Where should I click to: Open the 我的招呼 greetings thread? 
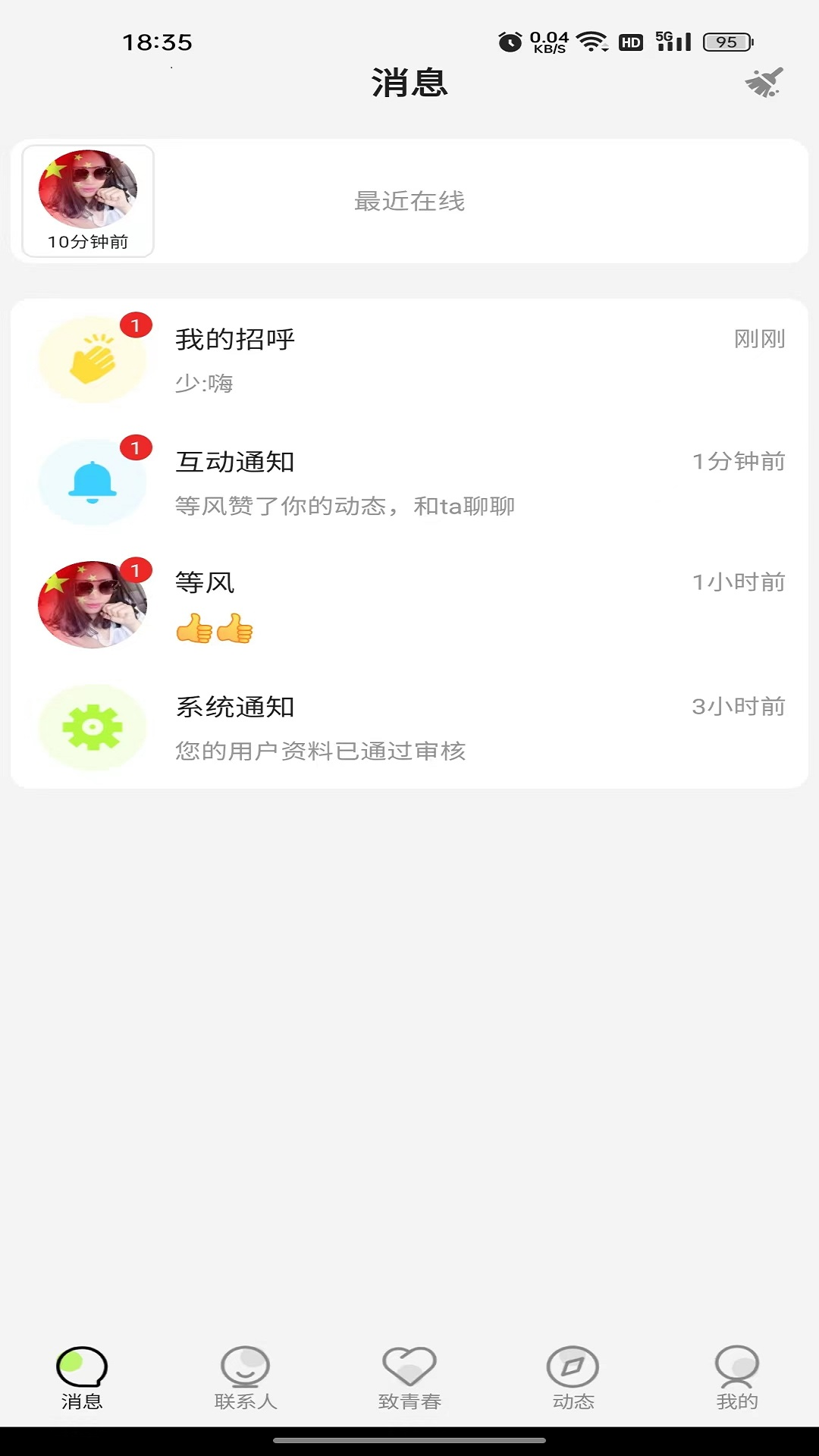(409, 359)
